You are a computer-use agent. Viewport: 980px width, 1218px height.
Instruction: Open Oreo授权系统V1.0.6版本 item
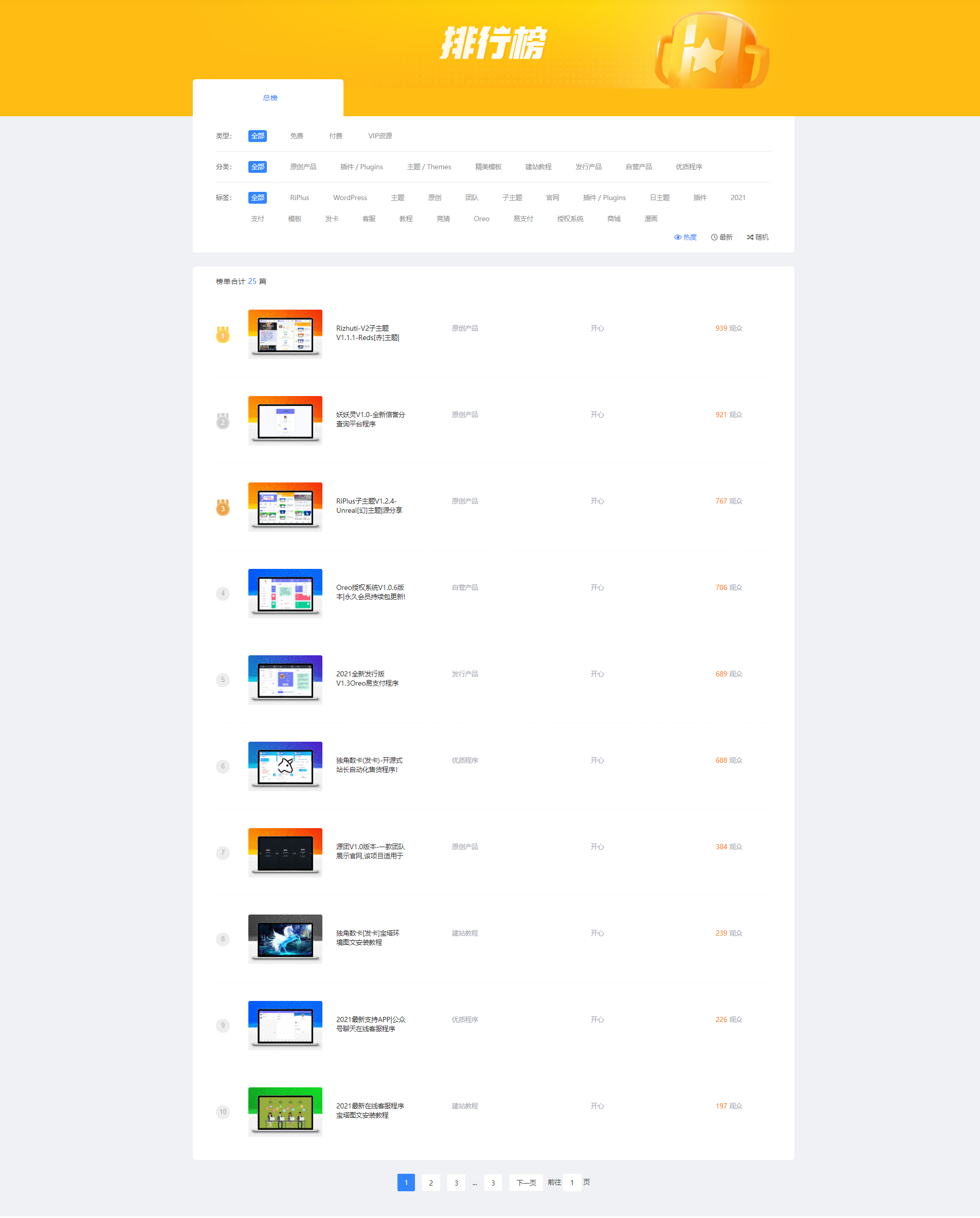coord(370,593)
